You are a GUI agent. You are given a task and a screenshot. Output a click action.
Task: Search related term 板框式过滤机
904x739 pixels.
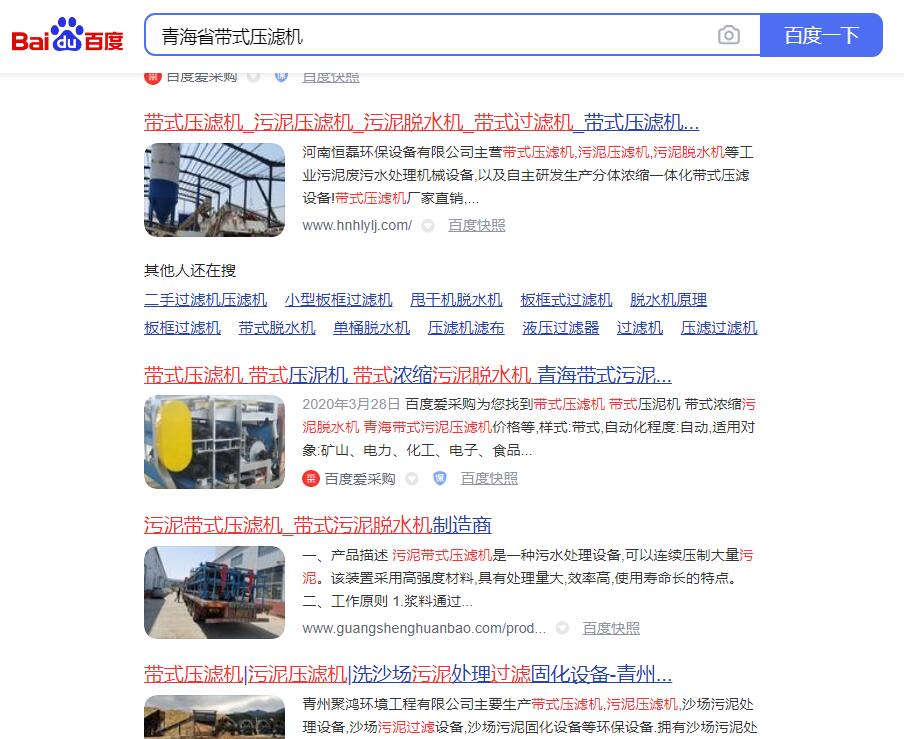pos(566,300)
